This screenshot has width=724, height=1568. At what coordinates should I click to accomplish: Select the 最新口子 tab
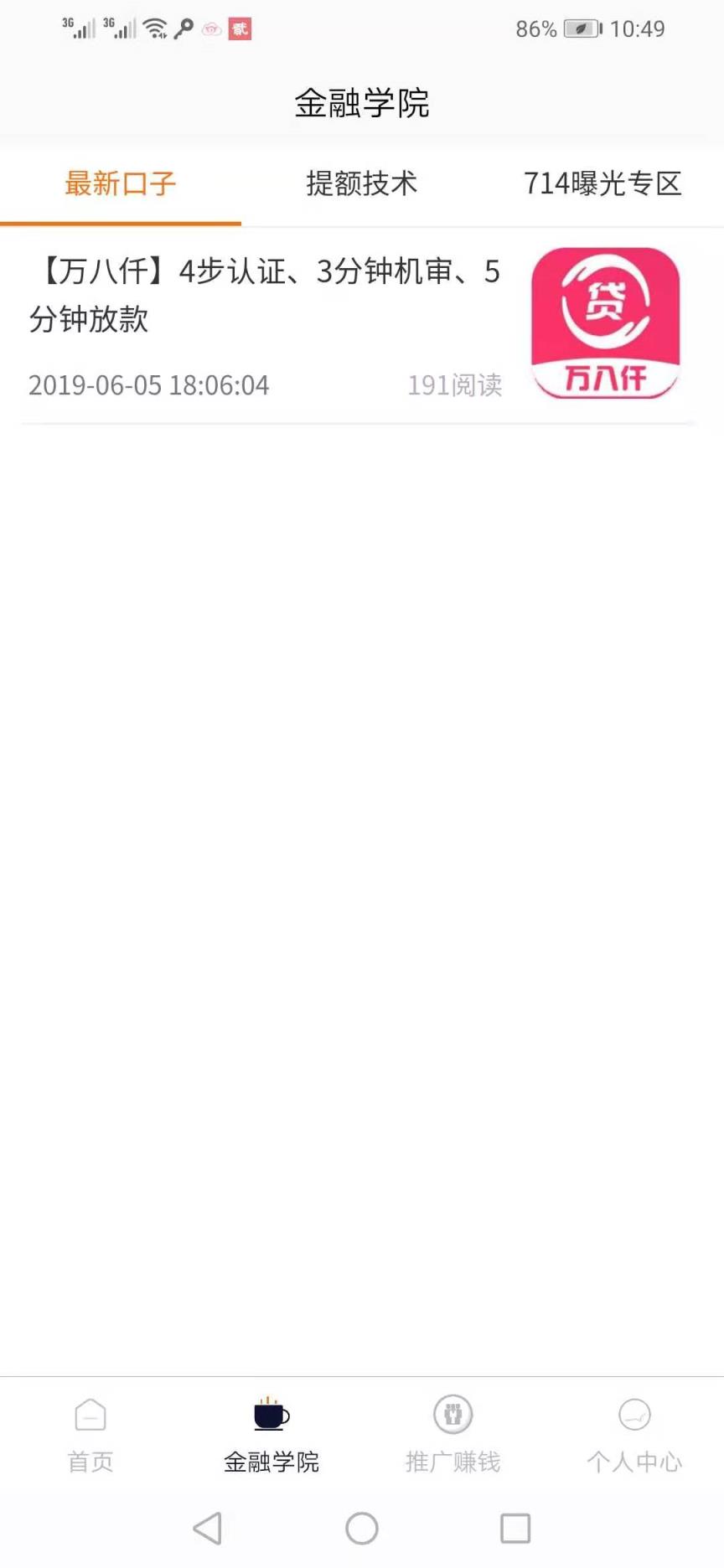point(121,183)
